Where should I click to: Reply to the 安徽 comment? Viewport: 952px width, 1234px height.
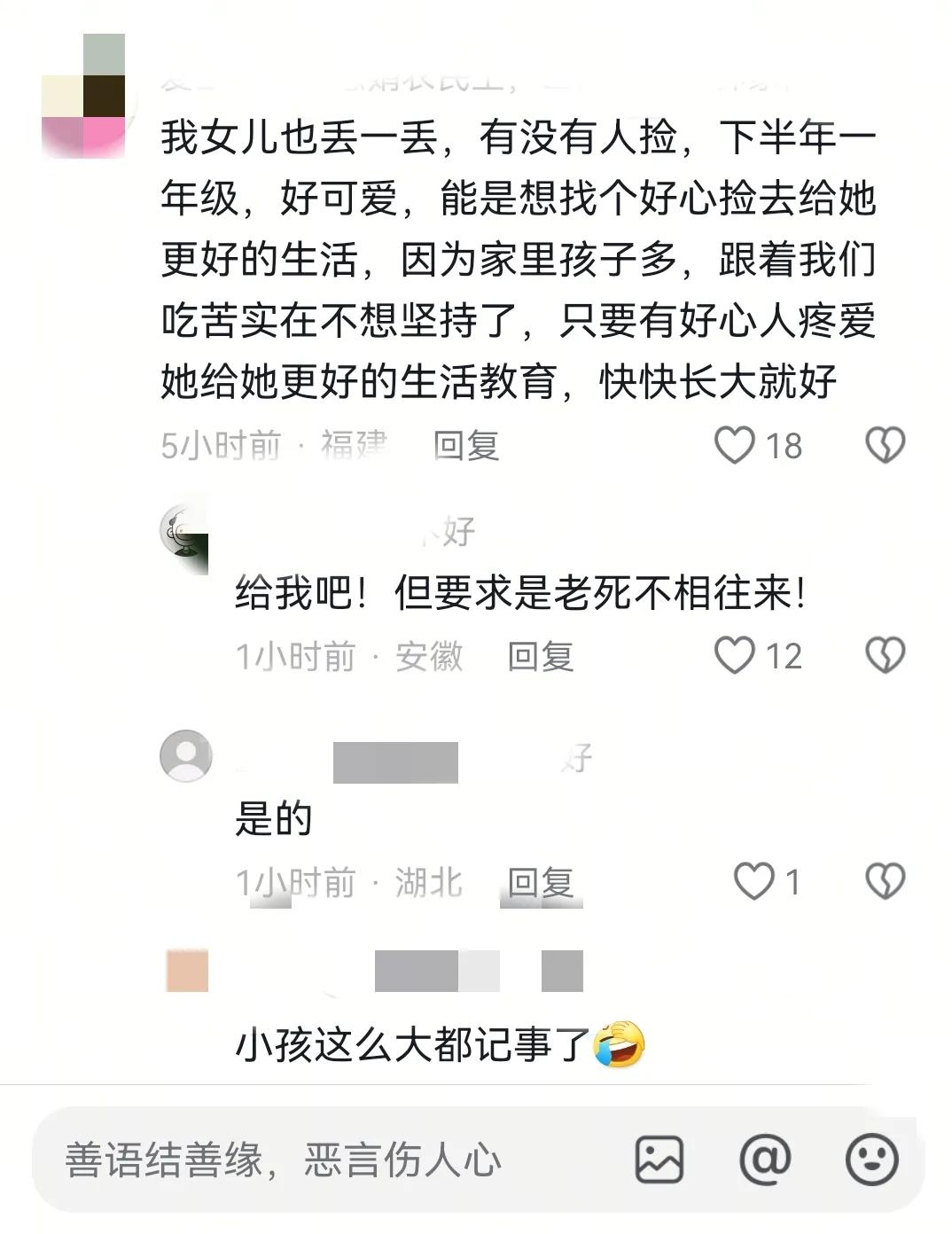tap(541, 657)
